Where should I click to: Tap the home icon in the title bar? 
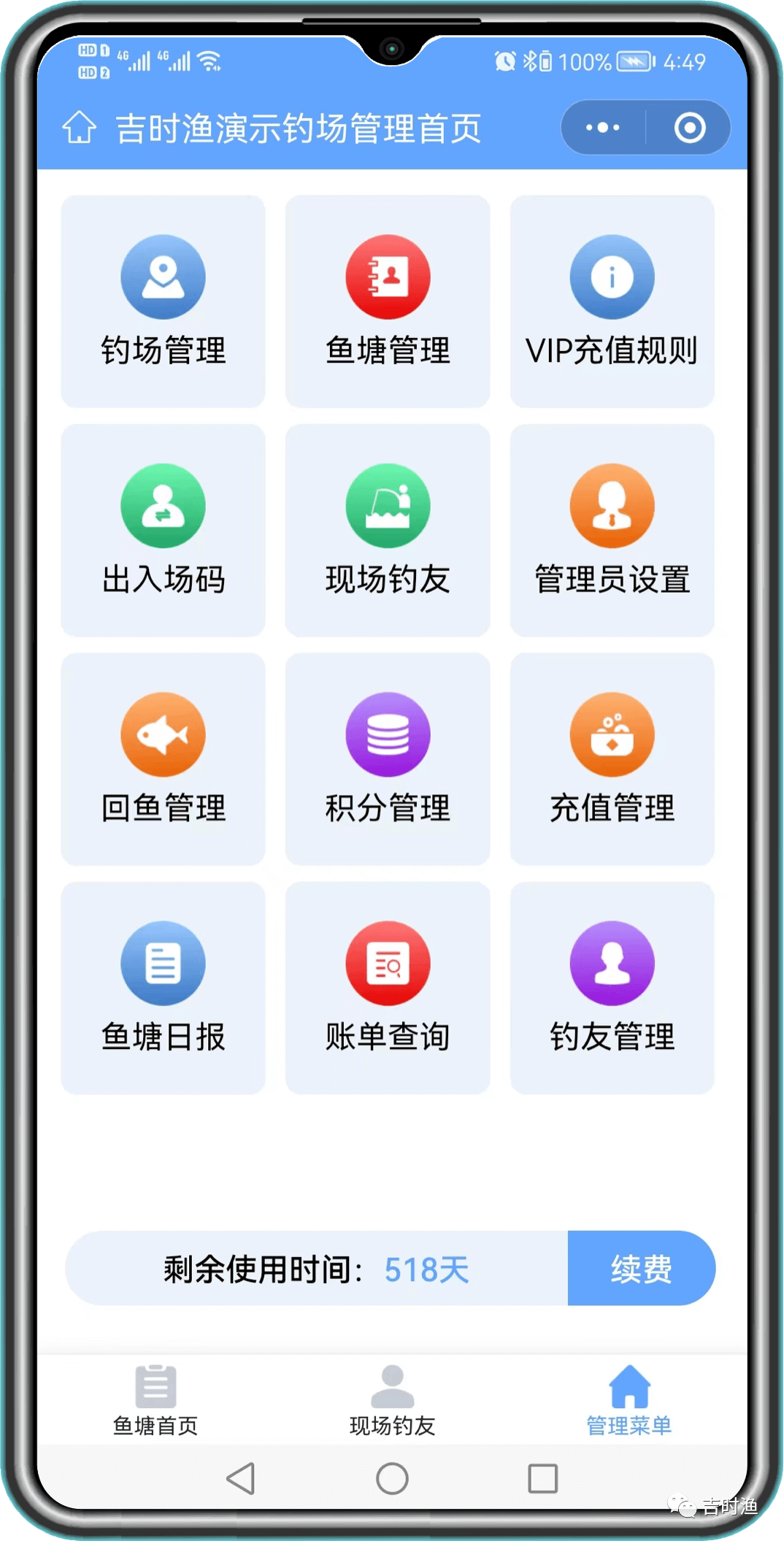coord(79,128)
